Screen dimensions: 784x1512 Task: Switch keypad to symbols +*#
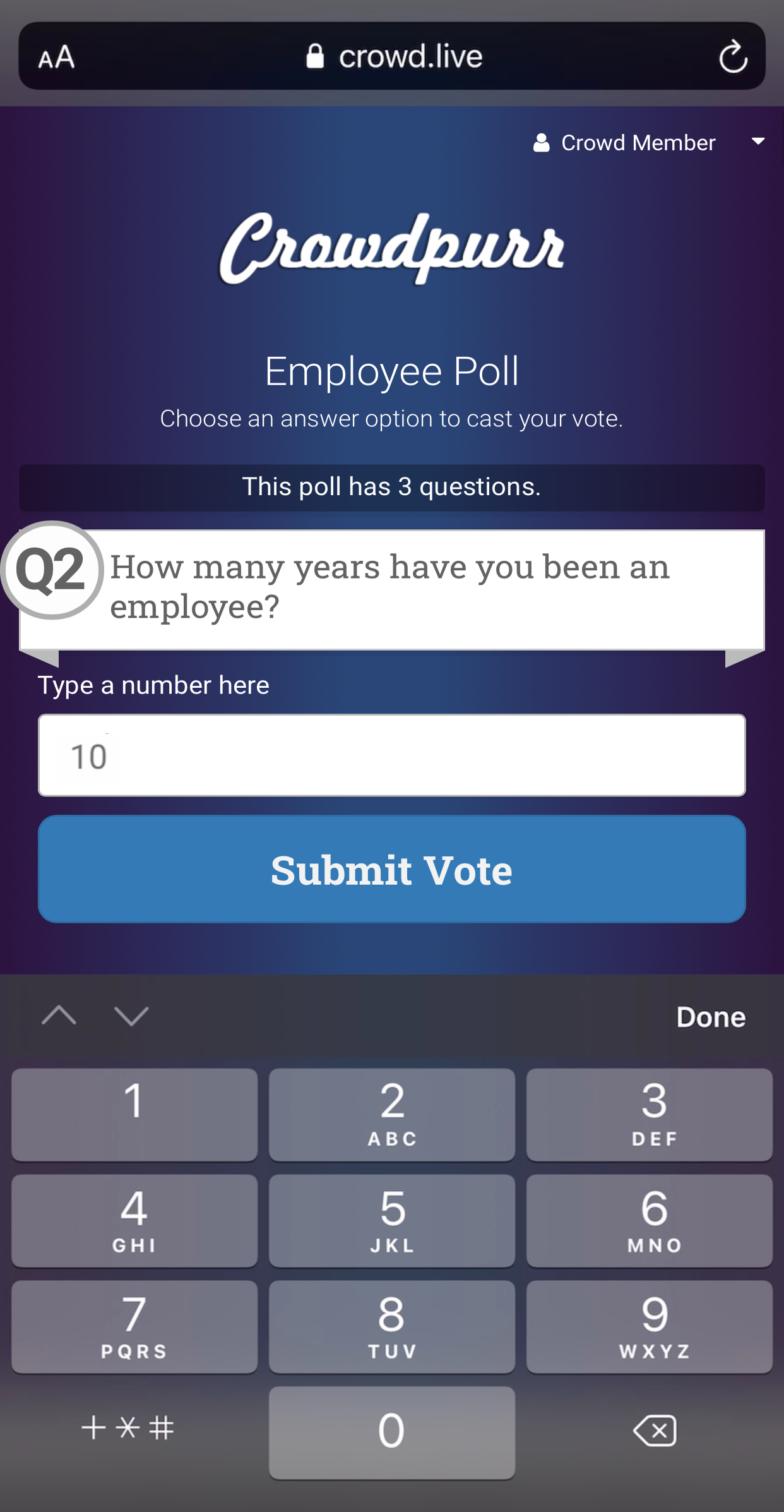(x=128, y=1429)
